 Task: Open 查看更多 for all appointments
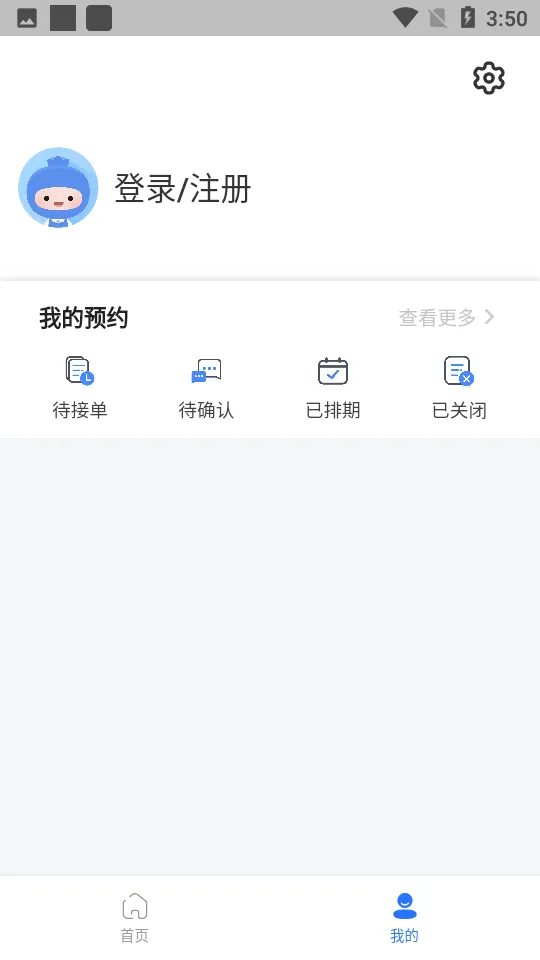446,317
